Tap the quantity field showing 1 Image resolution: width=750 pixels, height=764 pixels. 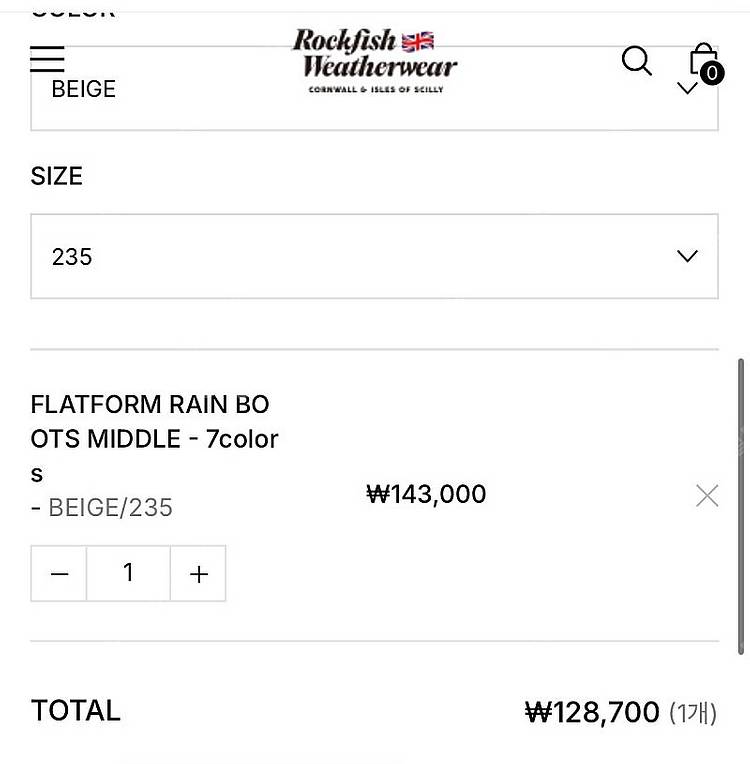pyautogui.click(x=128, y=574)
